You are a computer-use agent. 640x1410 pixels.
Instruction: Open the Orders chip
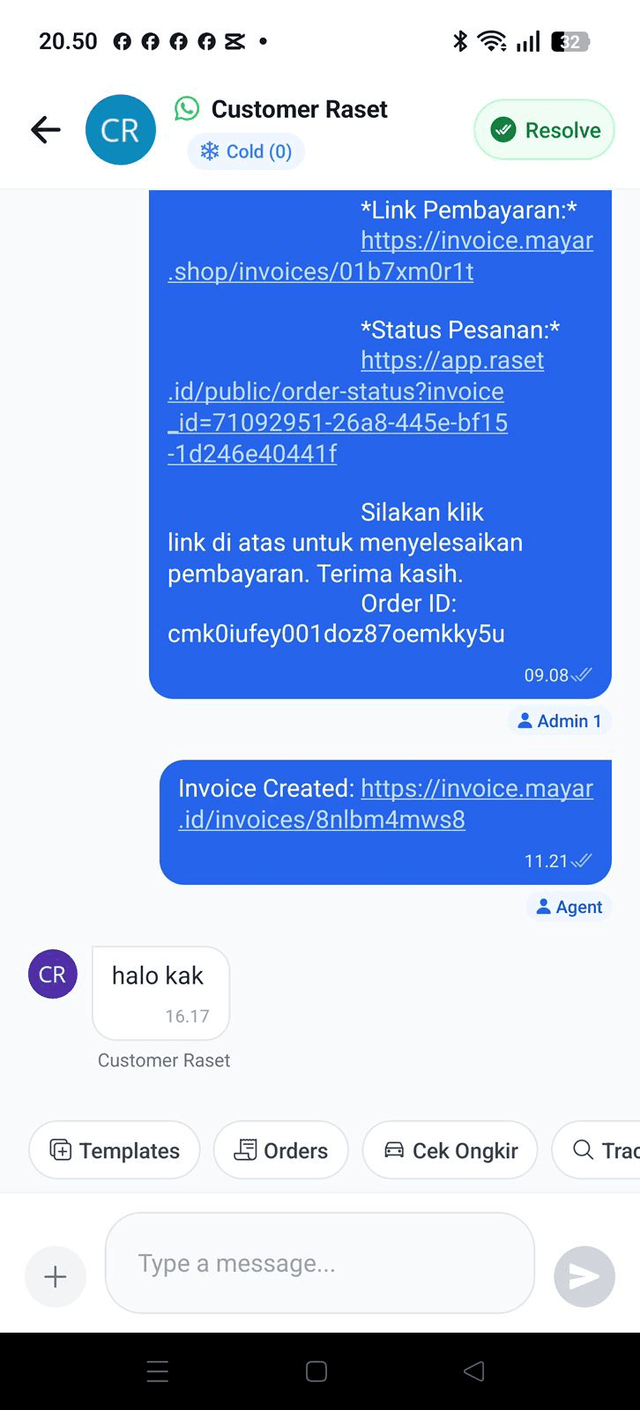point(281,1151)
